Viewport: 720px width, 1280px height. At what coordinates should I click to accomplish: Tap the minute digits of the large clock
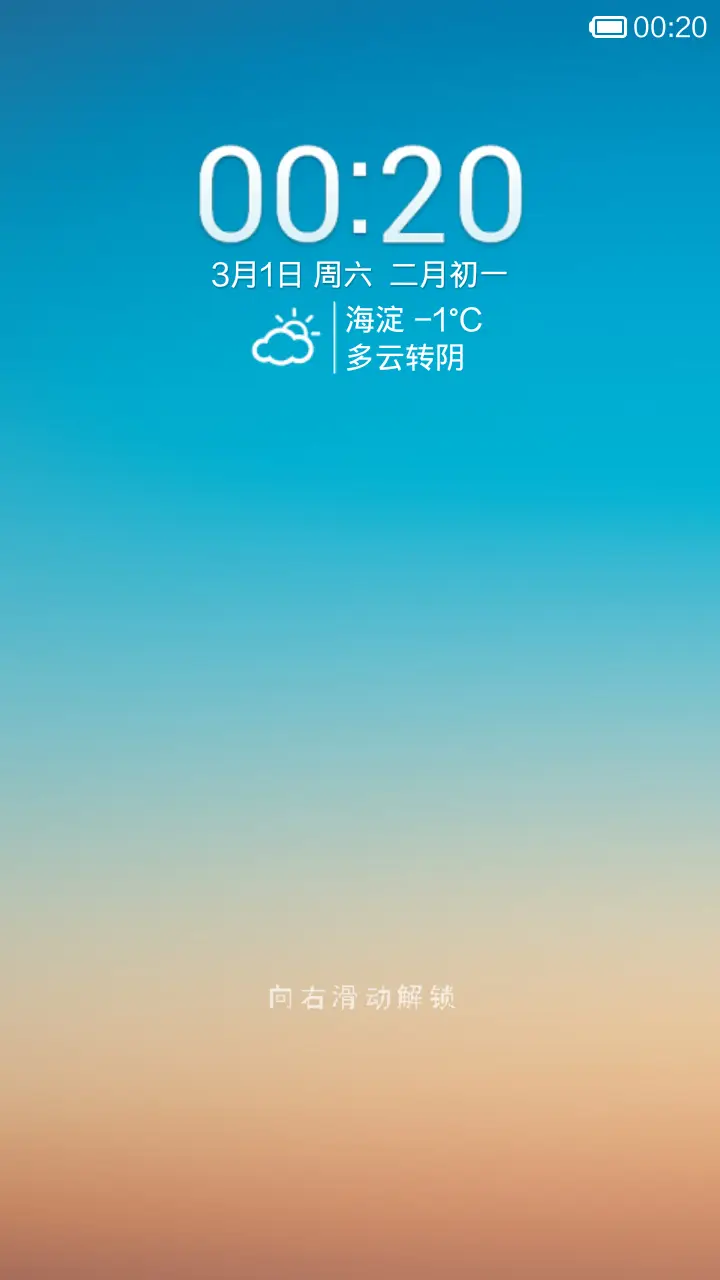tap(450, 195)
